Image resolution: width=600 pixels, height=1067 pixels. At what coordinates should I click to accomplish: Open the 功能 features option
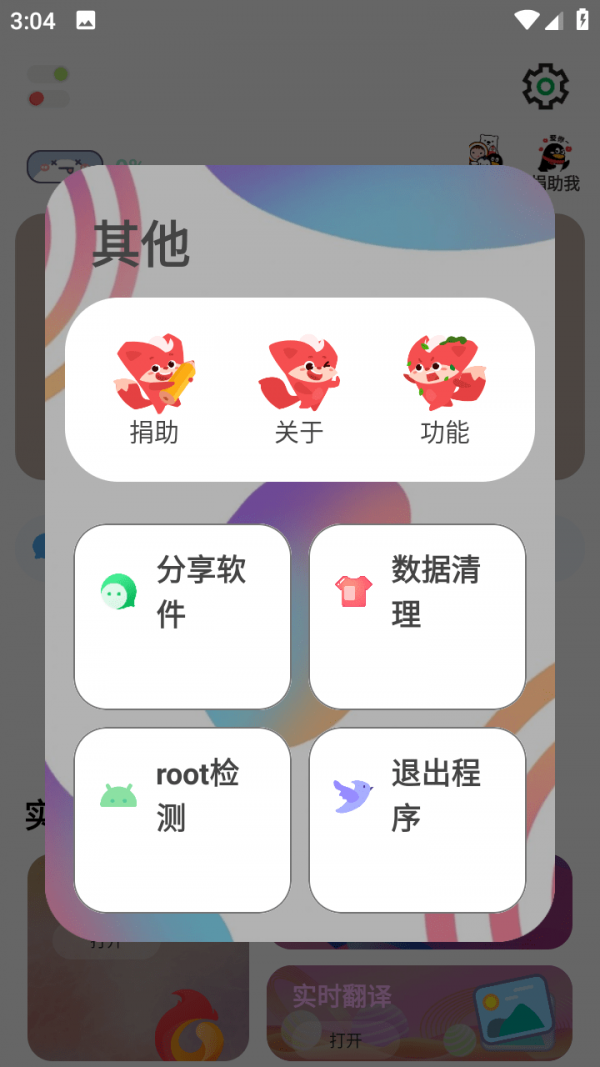(445, 389)
